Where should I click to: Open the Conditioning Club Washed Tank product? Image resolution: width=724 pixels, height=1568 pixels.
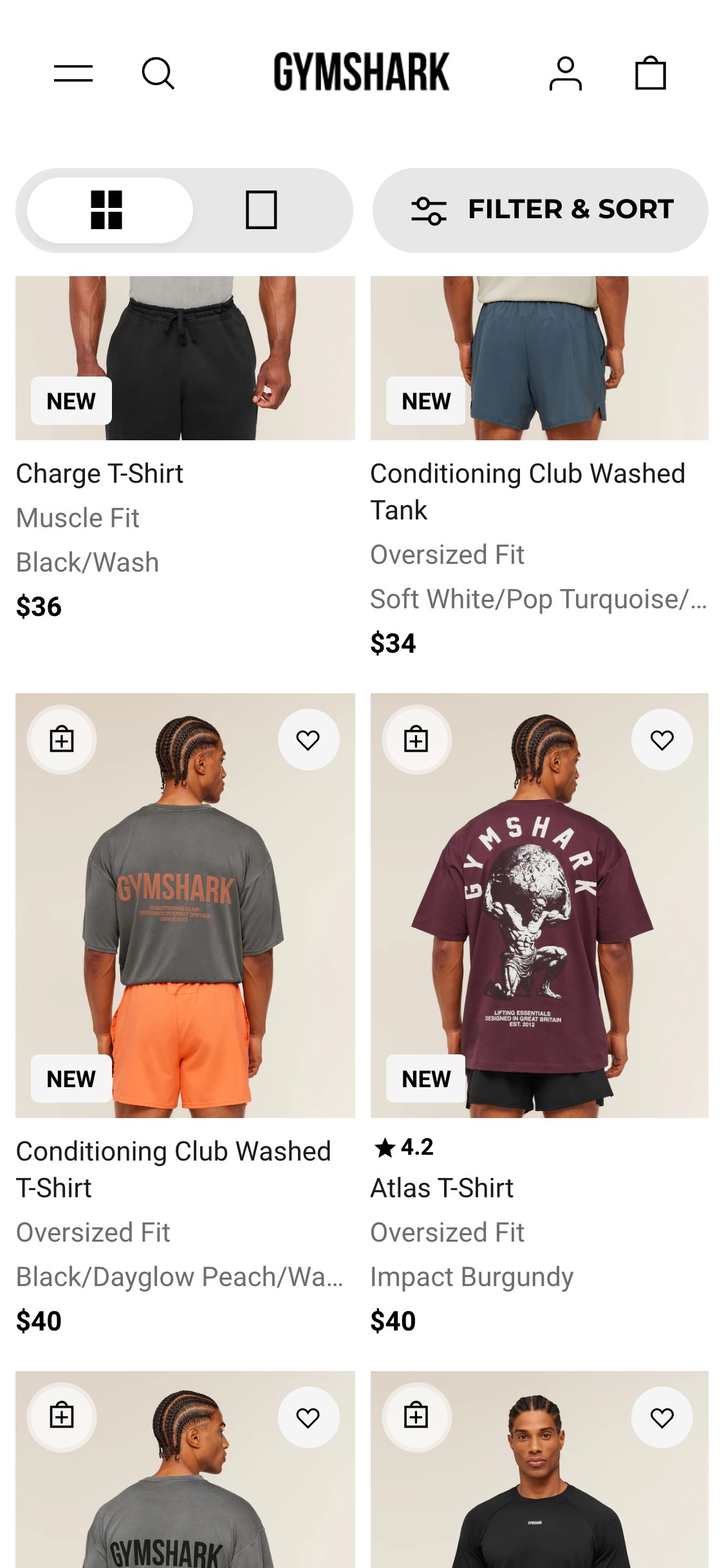pos(528,490)
